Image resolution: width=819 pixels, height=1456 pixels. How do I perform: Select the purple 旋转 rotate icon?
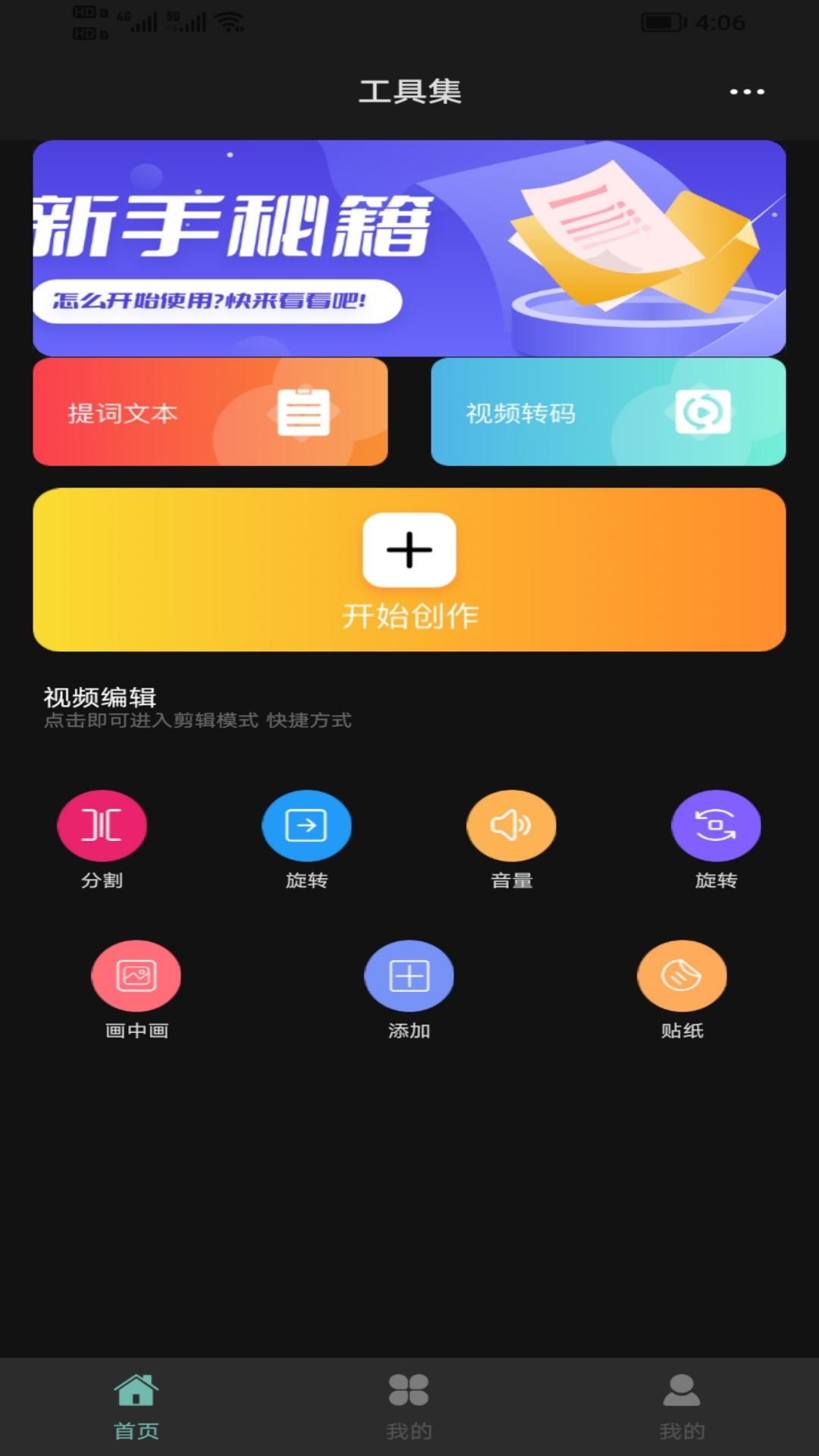point(716,826)
